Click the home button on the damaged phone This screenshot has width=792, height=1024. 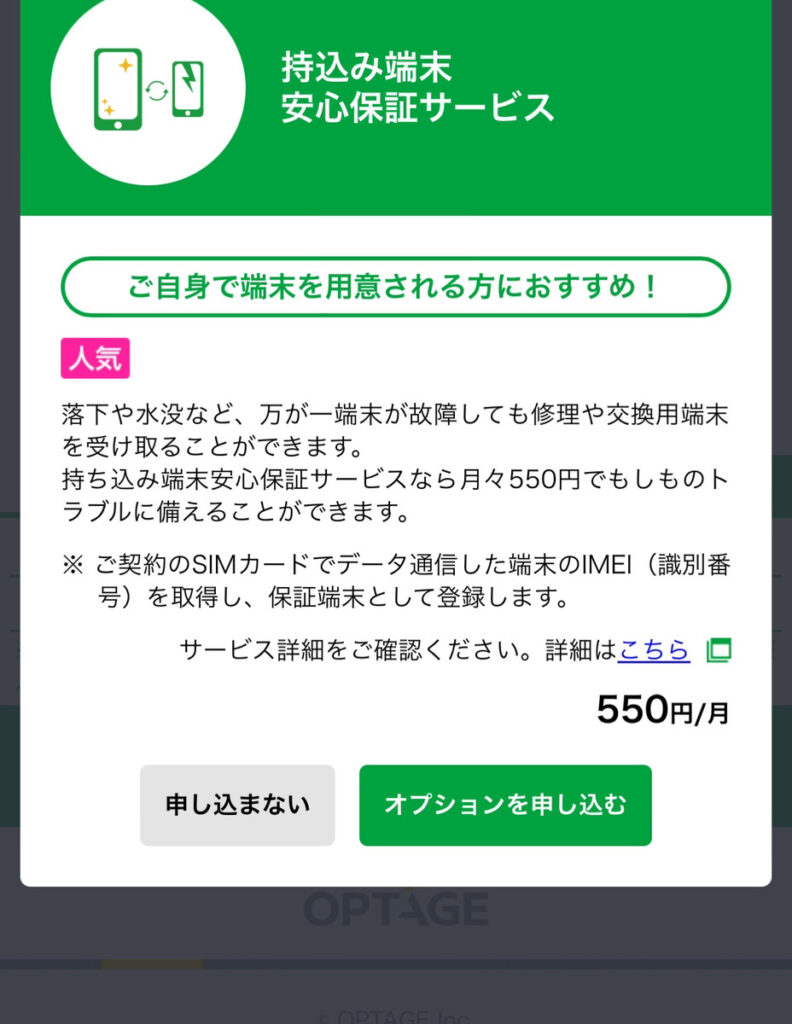pos(188,113)
